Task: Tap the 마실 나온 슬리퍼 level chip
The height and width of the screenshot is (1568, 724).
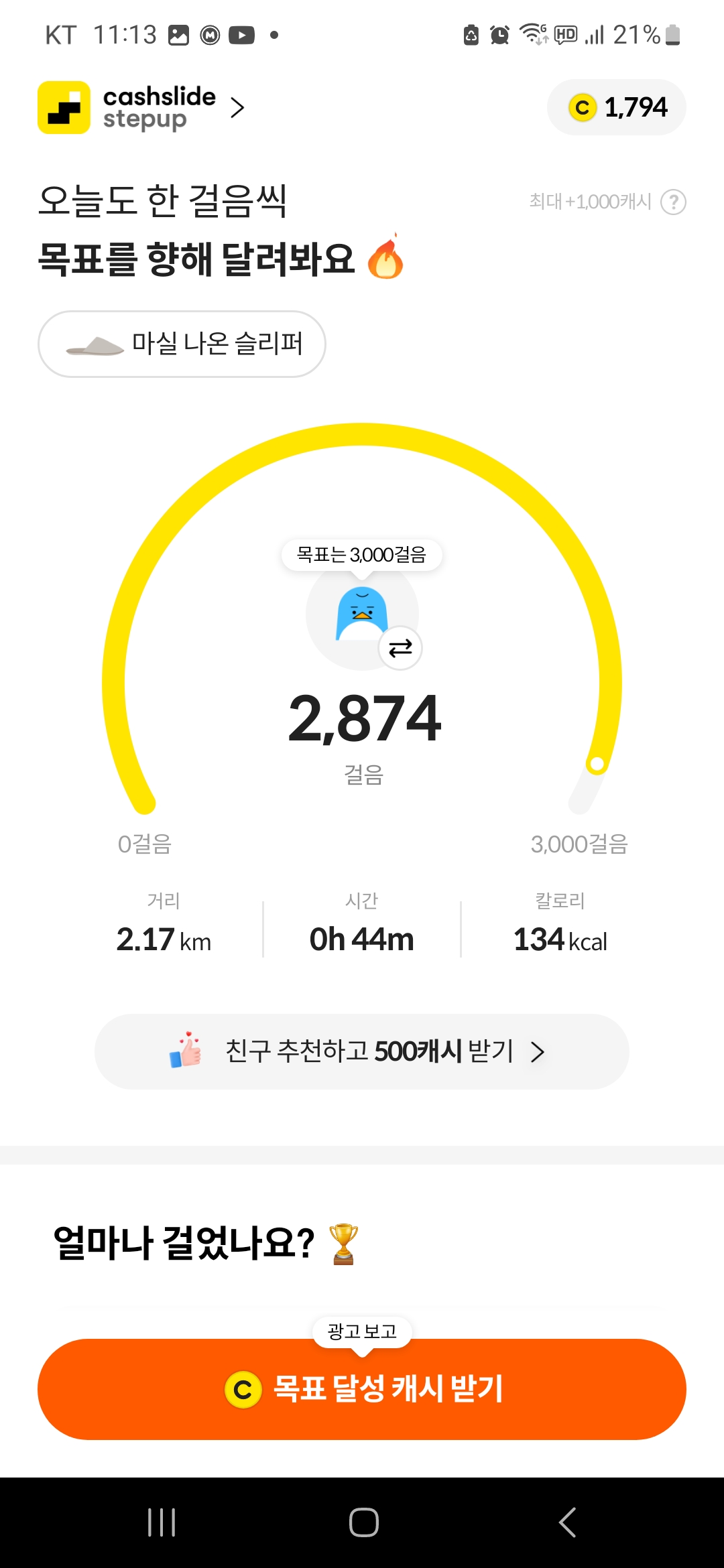Action: click(182, 344)
